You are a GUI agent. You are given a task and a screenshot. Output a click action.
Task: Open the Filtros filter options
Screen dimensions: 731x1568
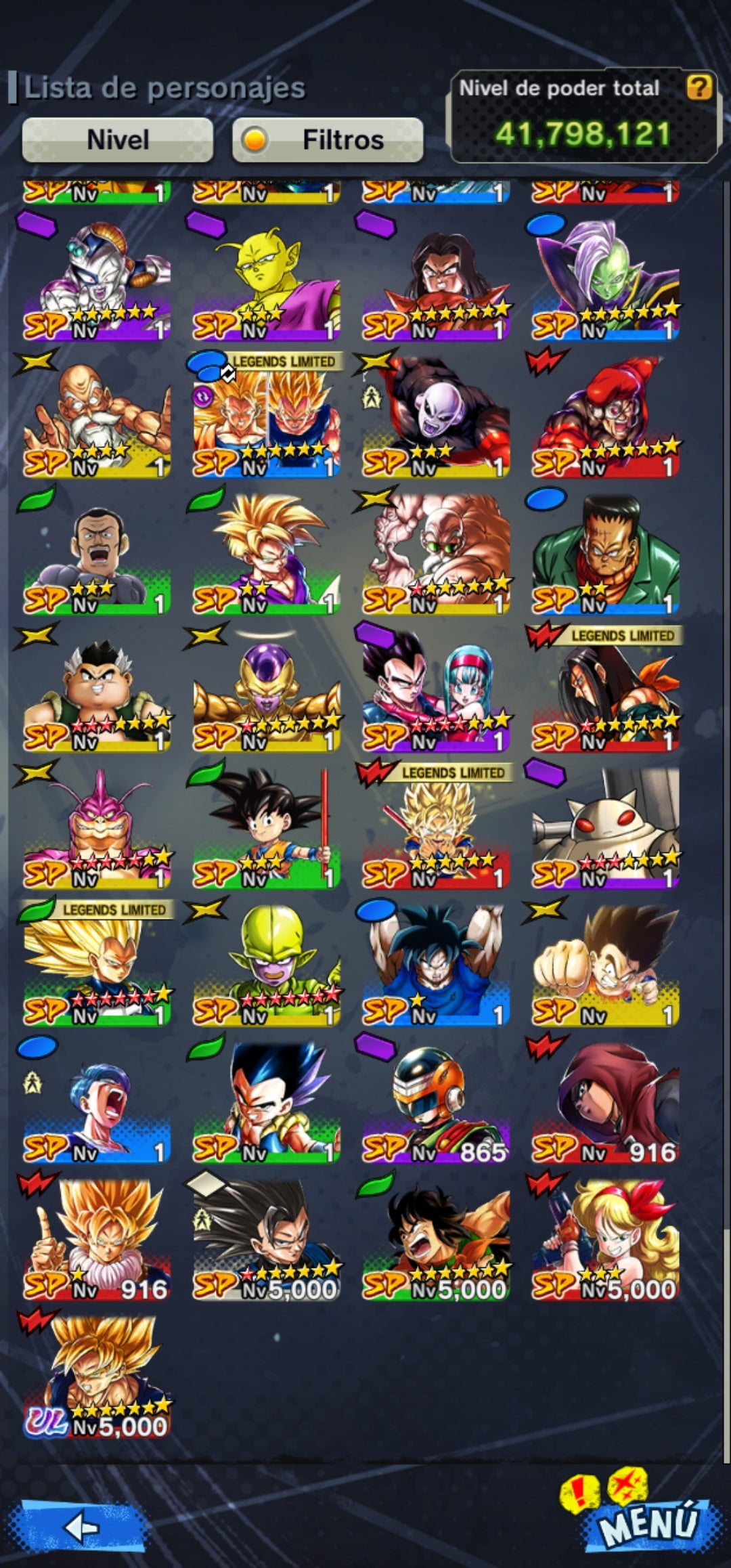click(328, 140)
